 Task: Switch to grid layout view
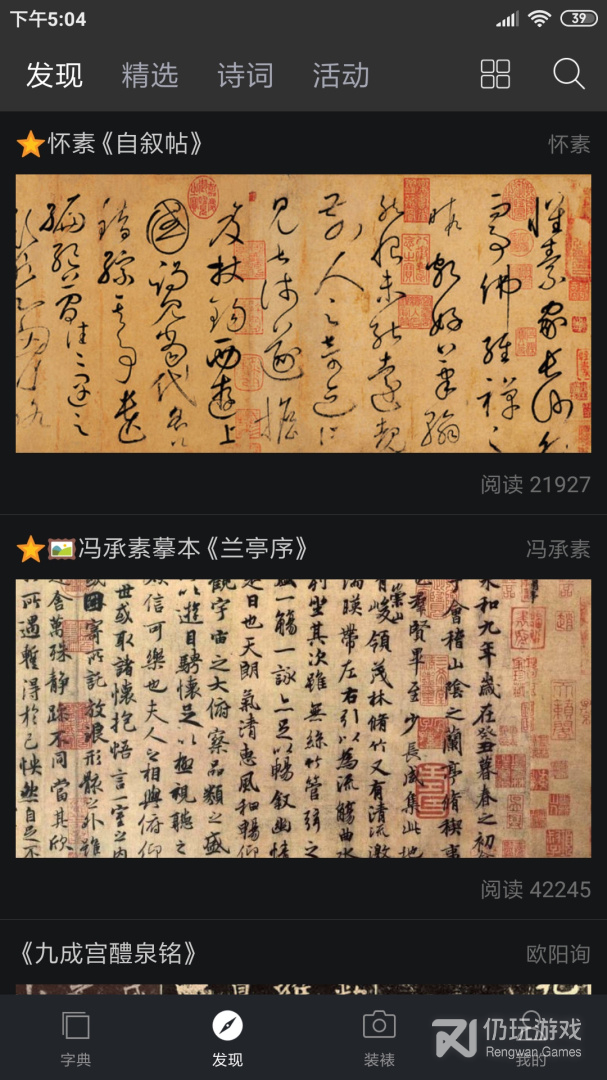pos(495,74)
